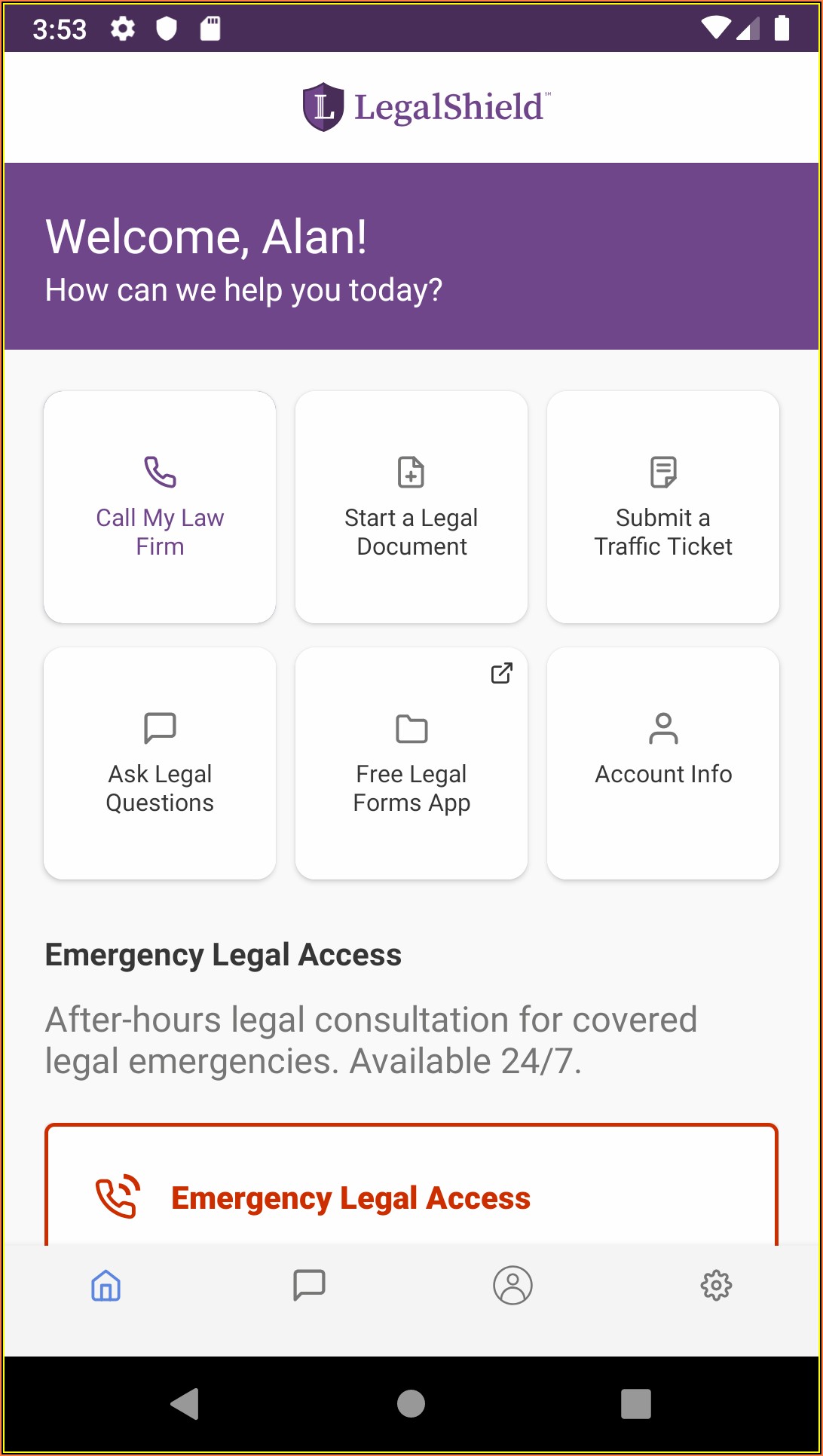Screen dimensions: 823x1456
Task: Open Ask Legal Questions card
Action: click(x=160, y=763)
